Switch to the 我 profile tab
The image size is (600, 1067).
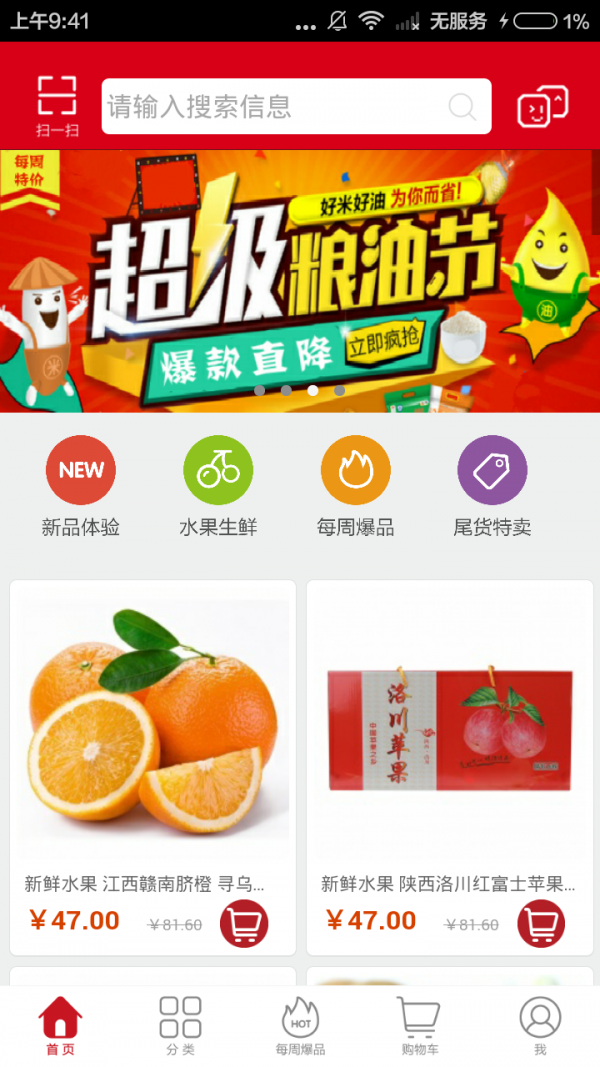click(540, 1026)
